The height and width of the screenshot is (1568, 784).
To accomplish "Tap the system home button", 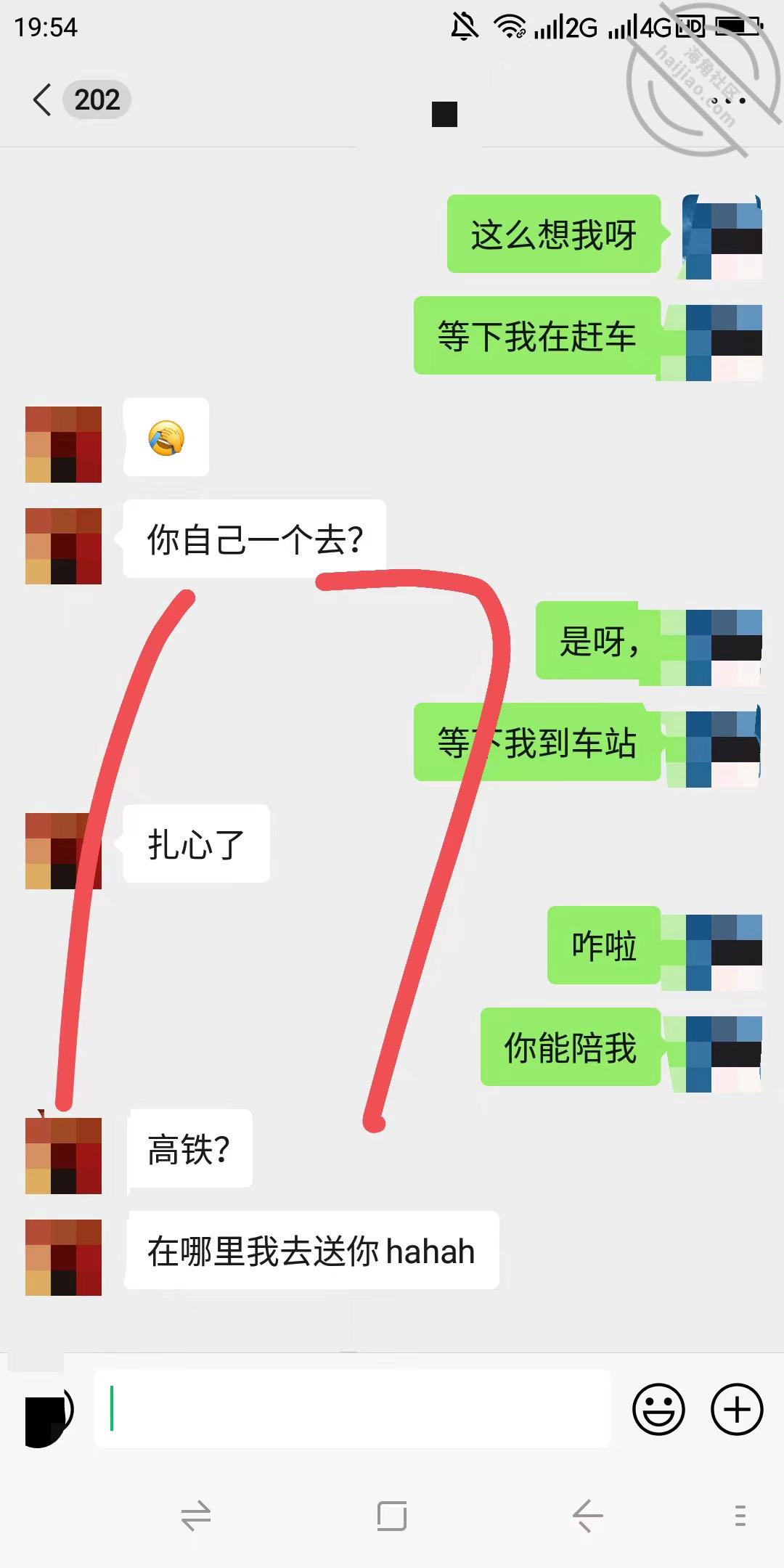I will pyautogui.click(x=392, y=1516).
